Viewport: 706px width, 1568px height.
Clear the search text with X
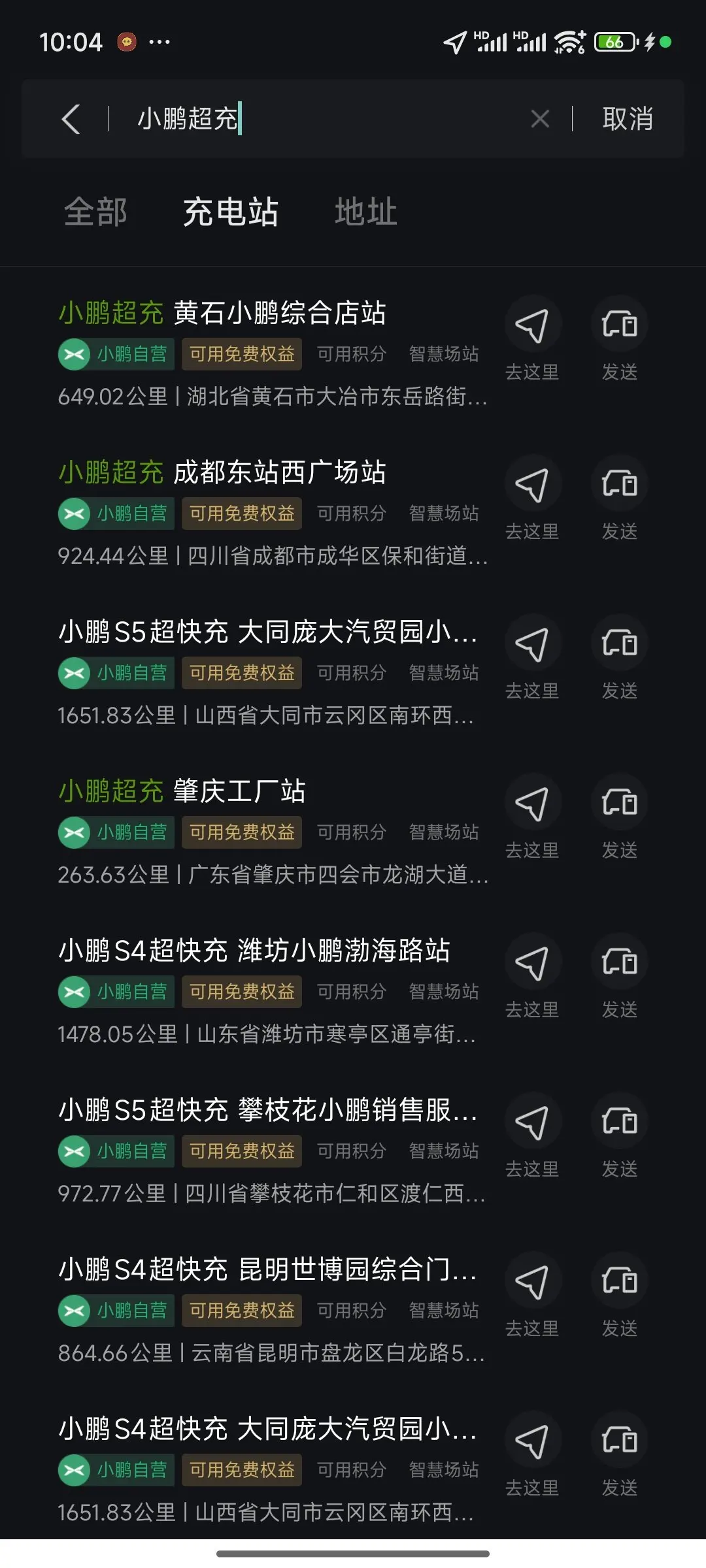(x=540, y=119)
